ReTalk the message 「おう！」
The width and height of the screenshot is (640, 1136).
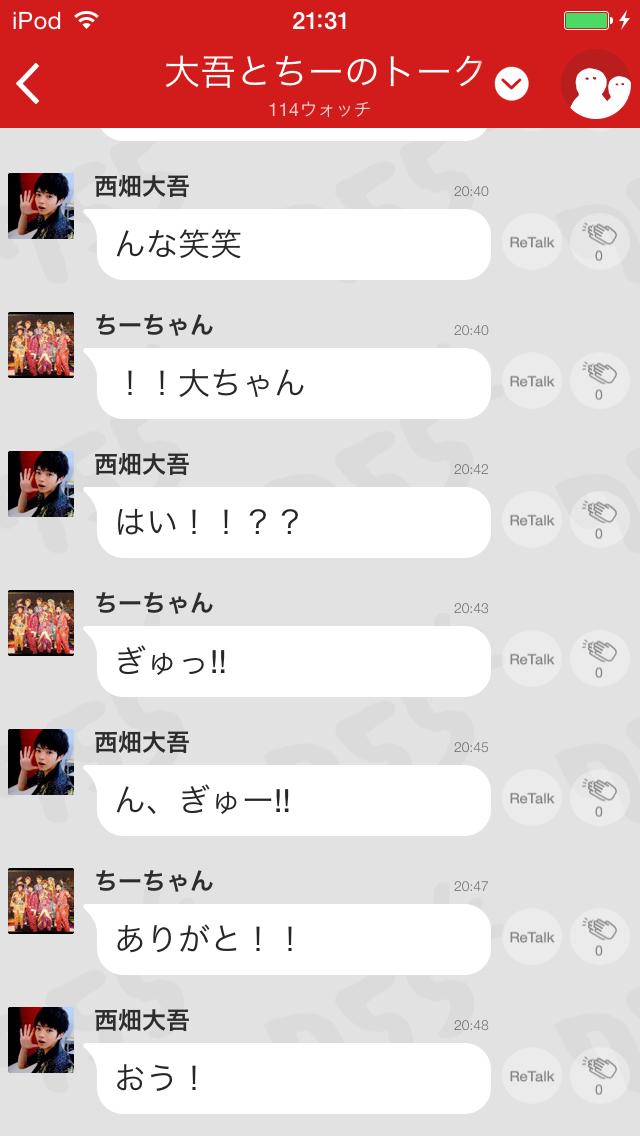(x=531, y=1077)
